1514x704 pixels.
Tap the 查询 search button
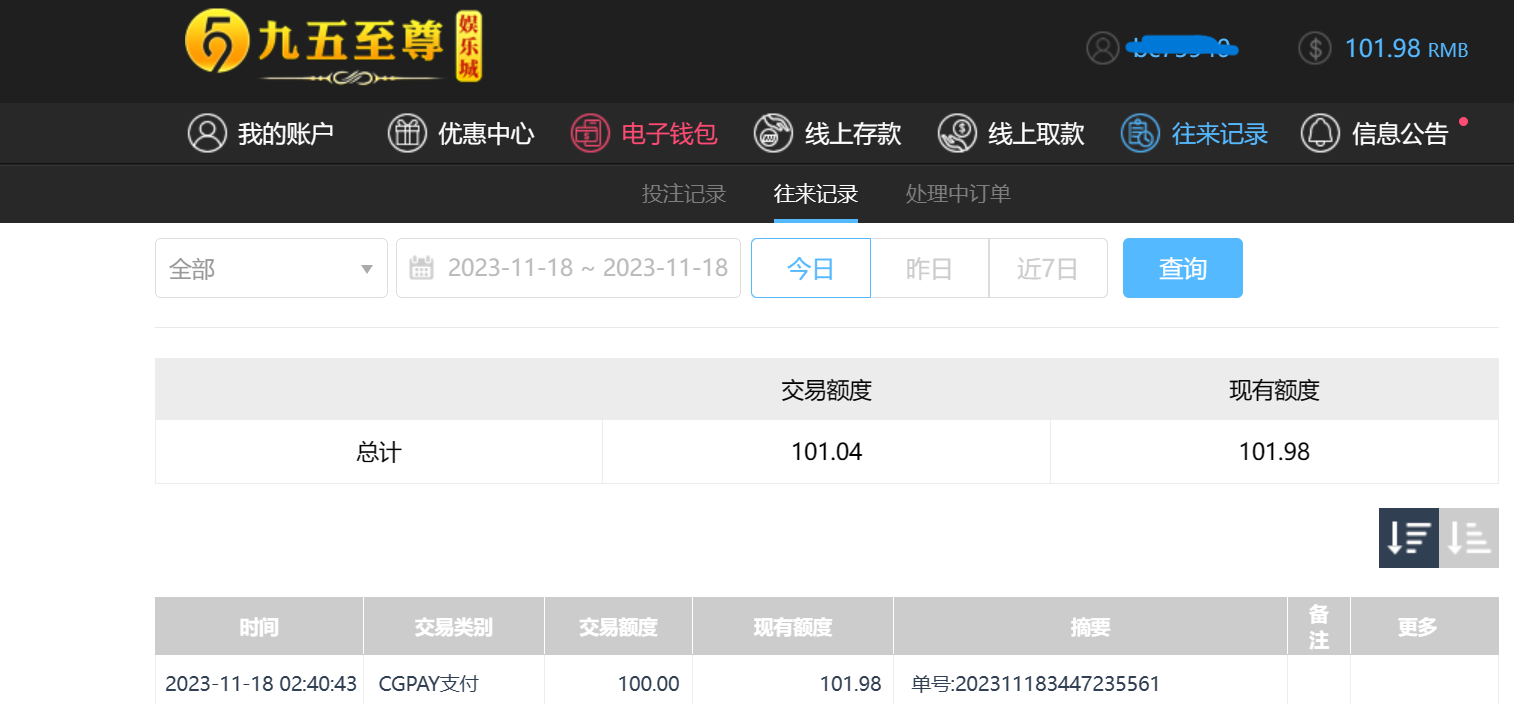pyautogui.click(x=1182, y=268)
